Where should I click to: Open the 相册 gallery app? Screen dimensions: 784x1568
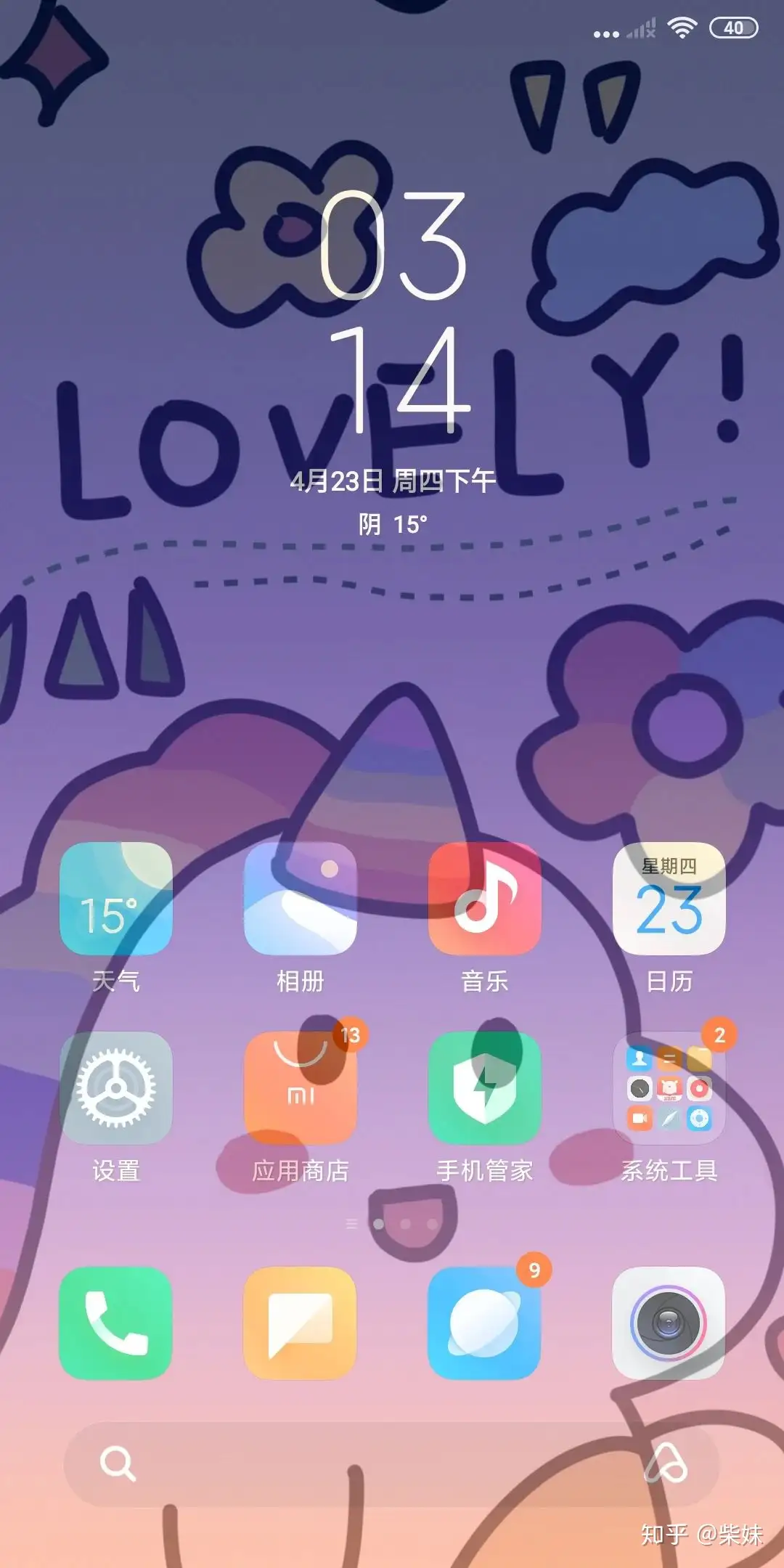pos(300,899)
